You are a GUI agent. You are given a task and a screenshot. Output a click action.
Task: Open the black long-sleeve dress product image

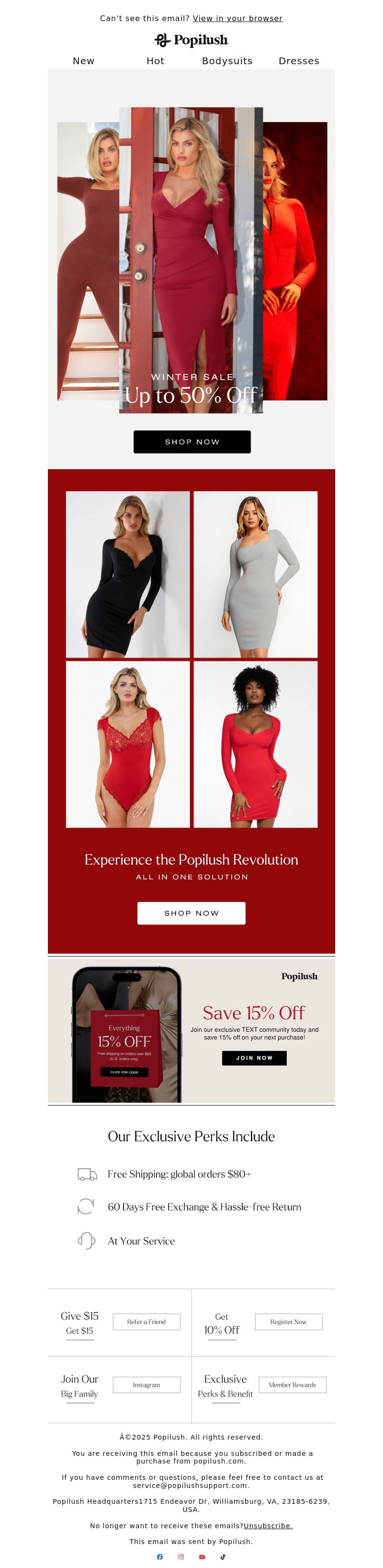point(128,574)
